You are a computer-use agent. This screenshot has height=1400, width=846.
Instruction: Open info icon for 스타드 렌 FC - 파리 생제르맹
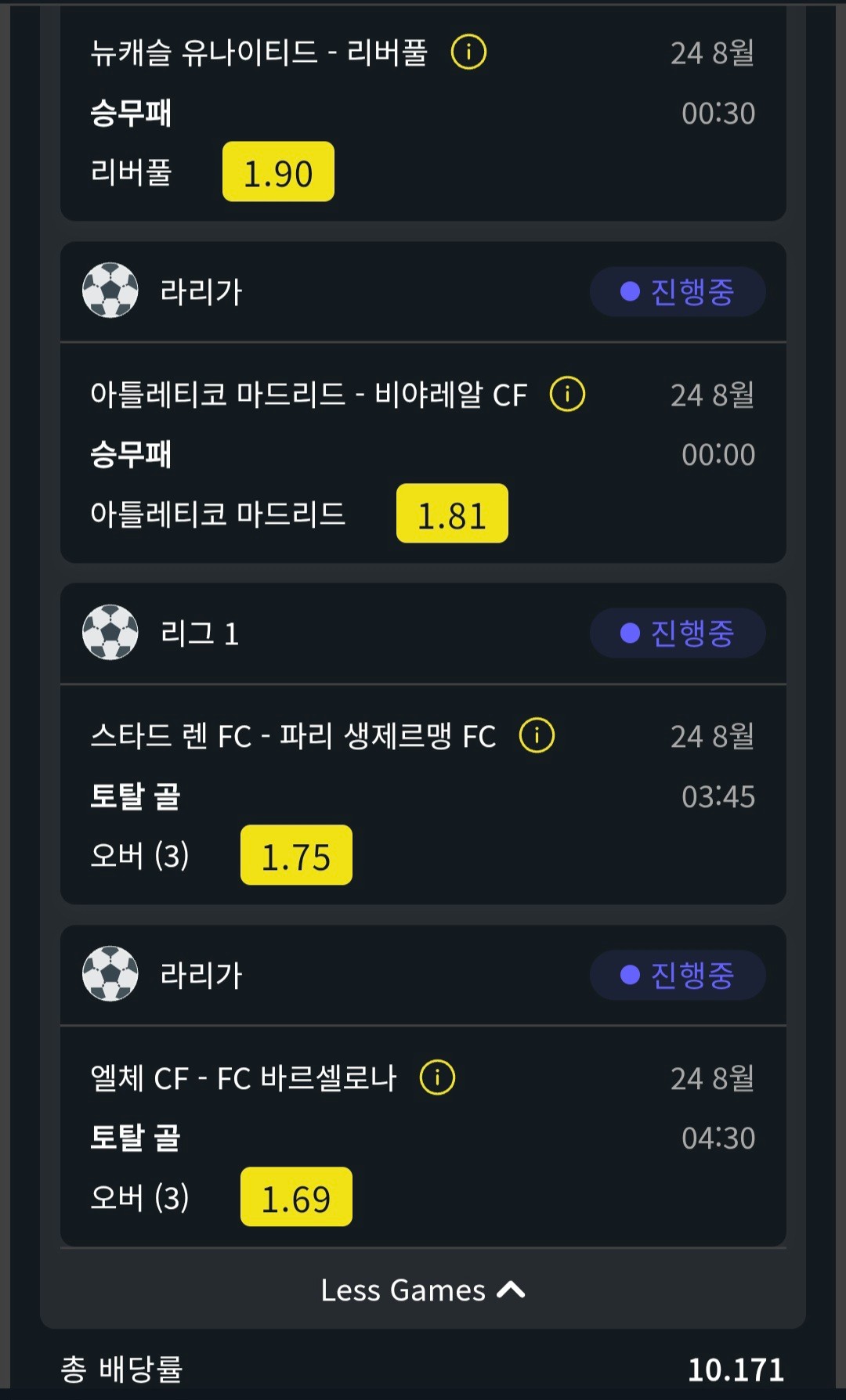point(537,735)
